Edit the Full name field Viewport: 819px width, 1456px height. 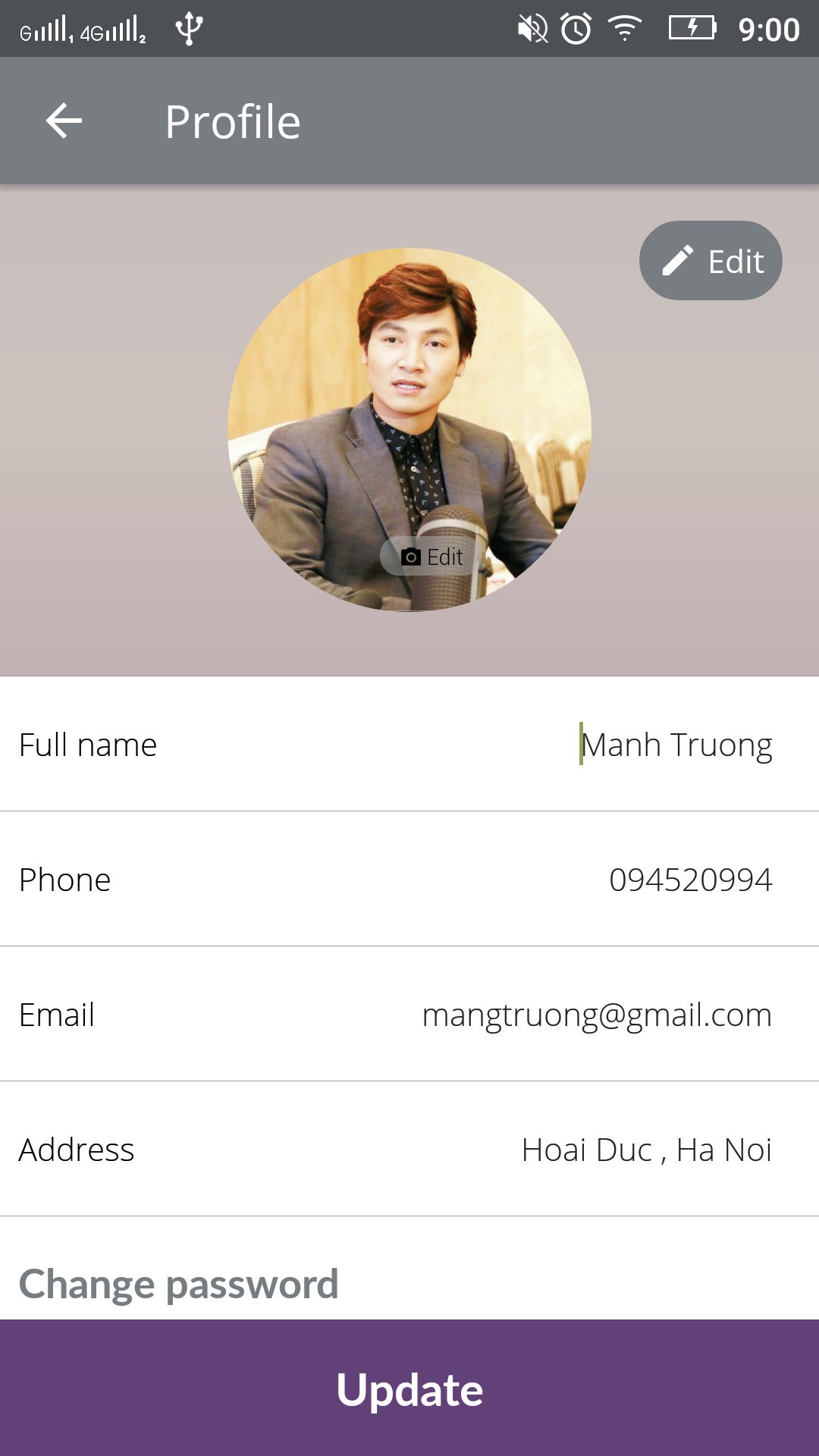point(675,745)
